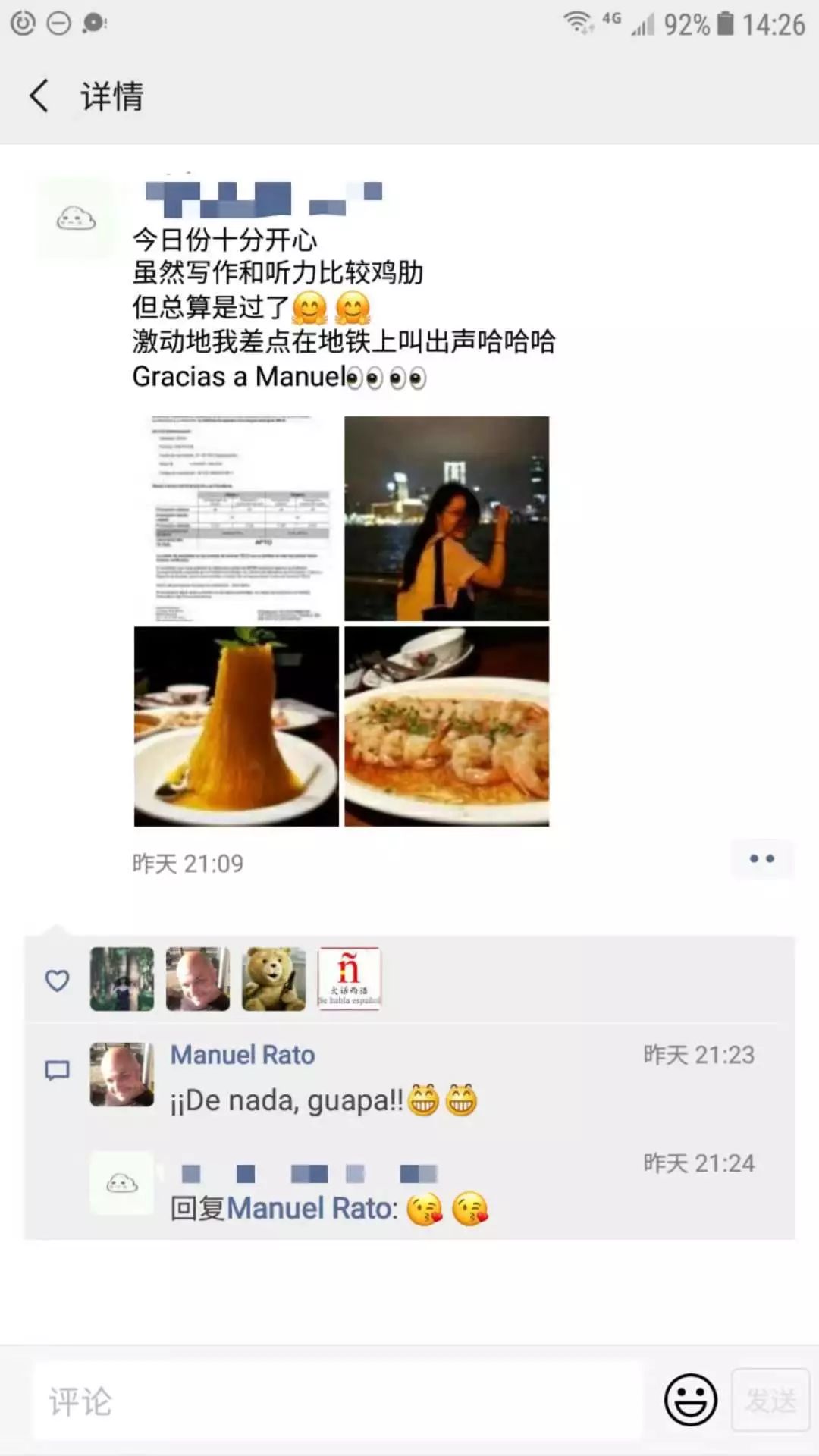The width and height of the screenshot is (819, 1456).
Task: Tap the 发送 send button
Action: [770, 1400]
